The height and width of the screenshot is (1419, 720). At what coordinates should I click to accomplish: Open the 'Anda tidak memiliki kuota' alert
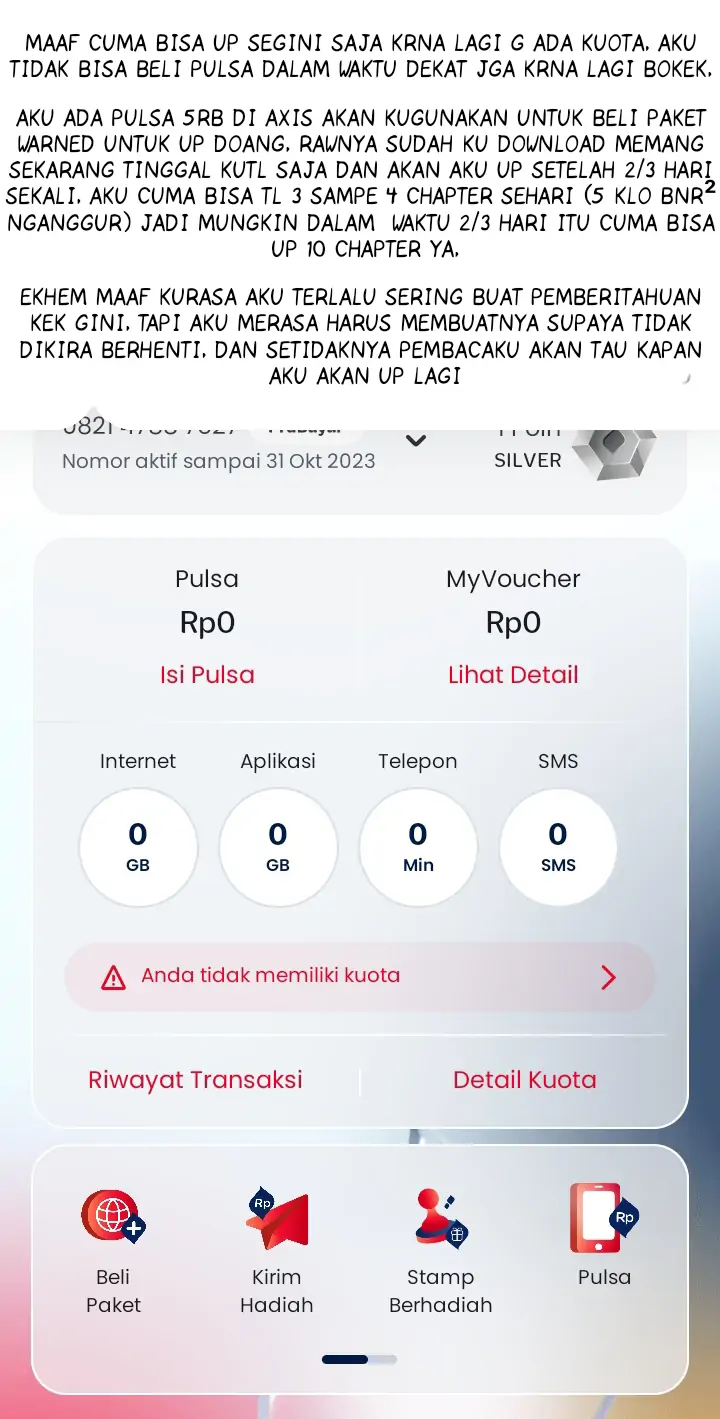coord(360,977)
